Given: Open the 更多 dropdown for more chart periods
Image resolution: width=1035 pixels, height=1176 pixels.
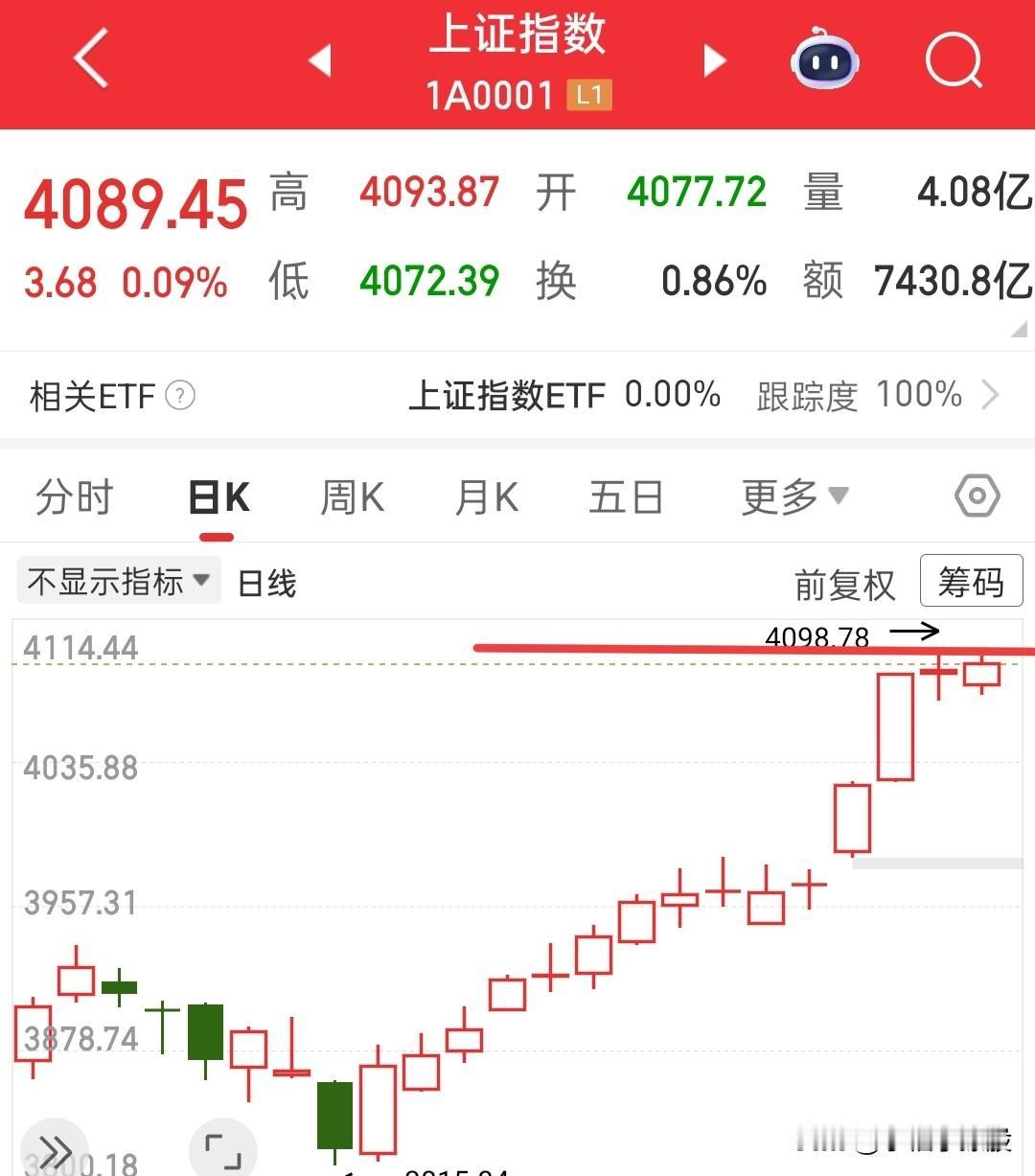Looking at the screenshot, I should [792, 496].
